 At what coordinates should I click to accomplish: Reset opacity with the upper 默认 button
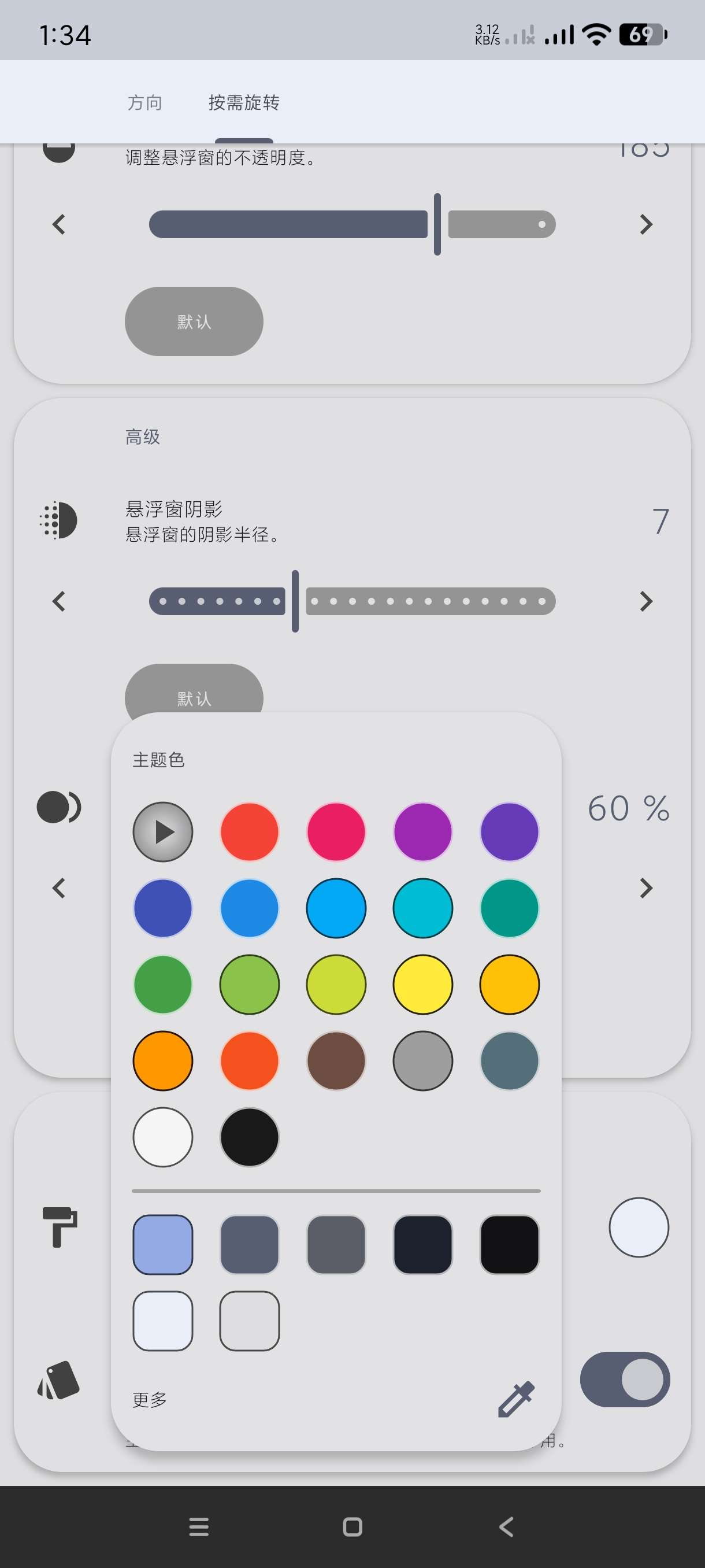point(194,321)
